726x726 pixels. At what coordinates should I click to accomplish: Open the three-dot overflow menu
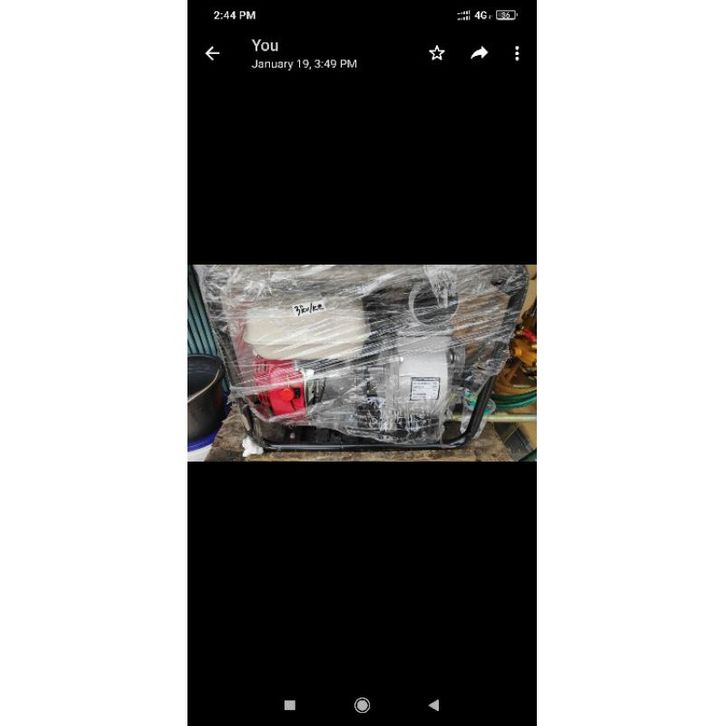click(517, 53)
